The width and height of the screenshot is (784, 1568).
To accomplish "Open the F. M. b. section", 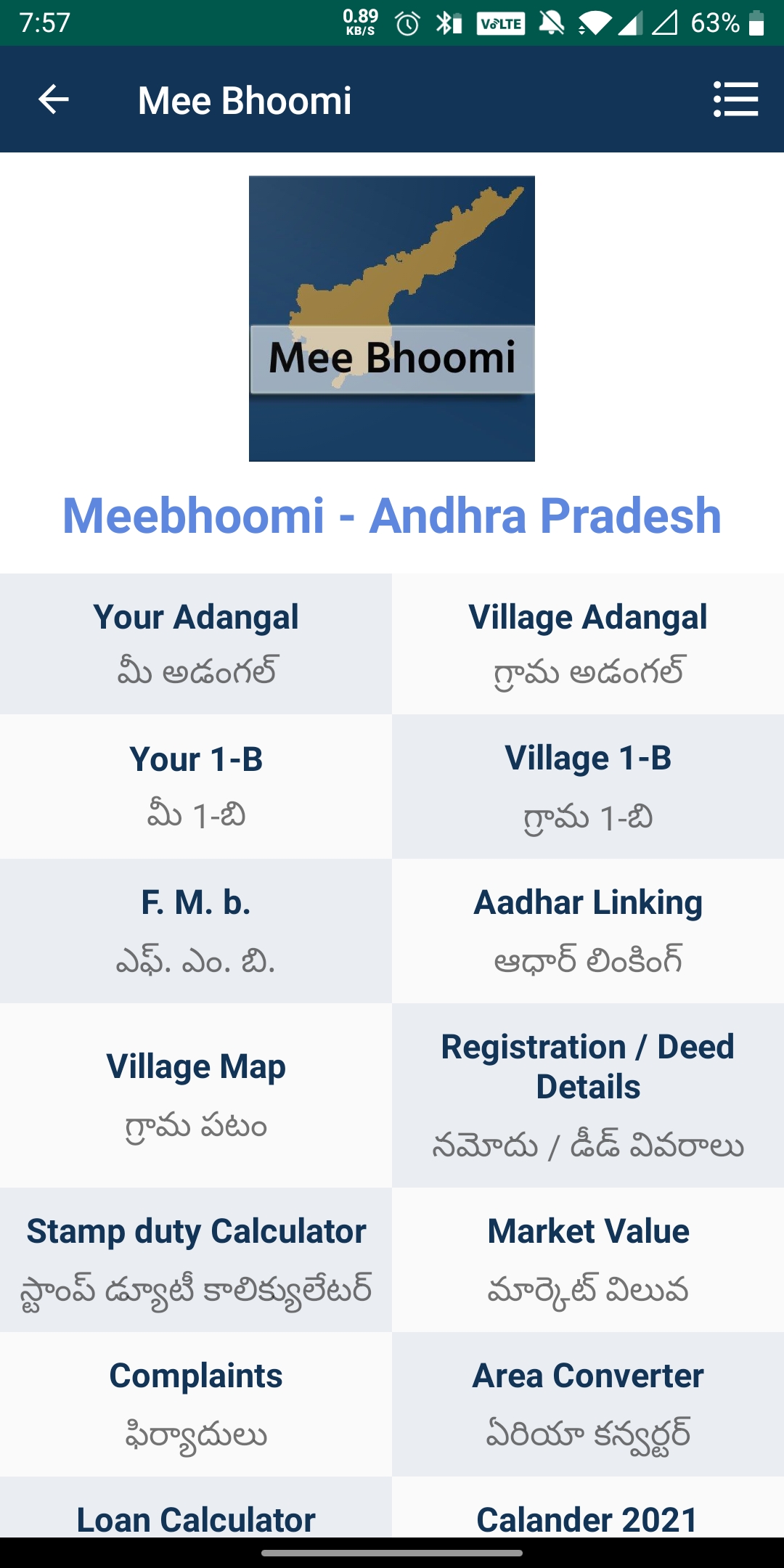I will click(x=196, y=931).
